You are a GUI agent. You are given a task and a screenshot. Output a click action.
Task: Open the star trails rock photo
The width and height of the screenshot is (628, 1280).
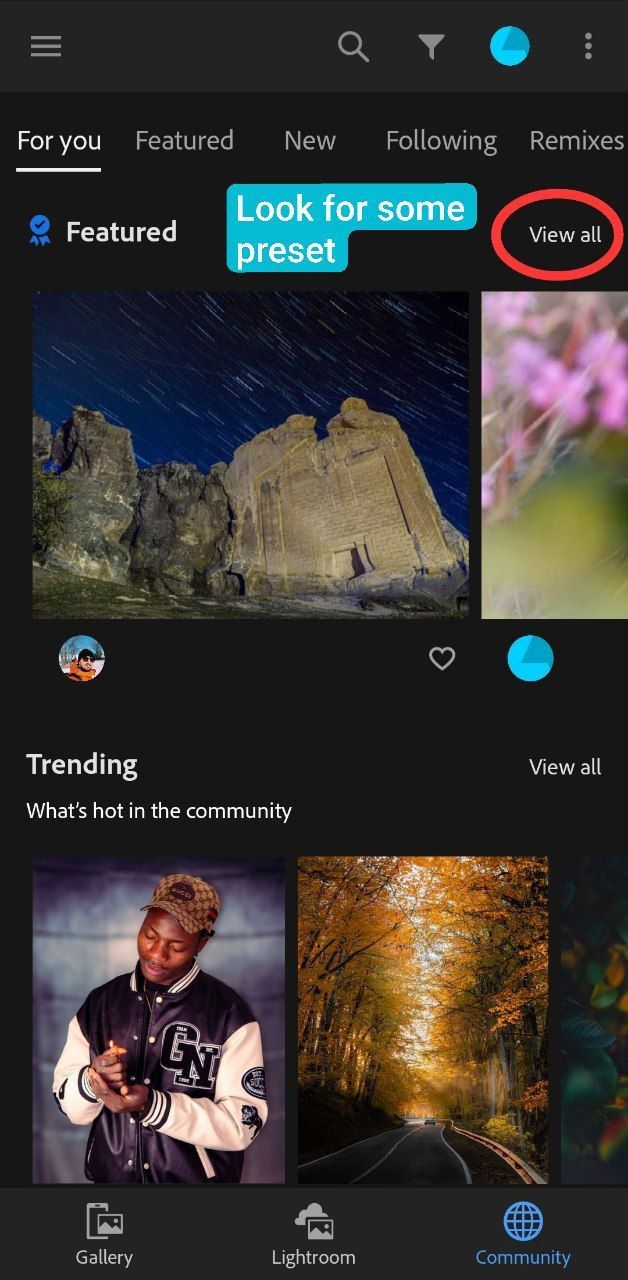point(250,455)
